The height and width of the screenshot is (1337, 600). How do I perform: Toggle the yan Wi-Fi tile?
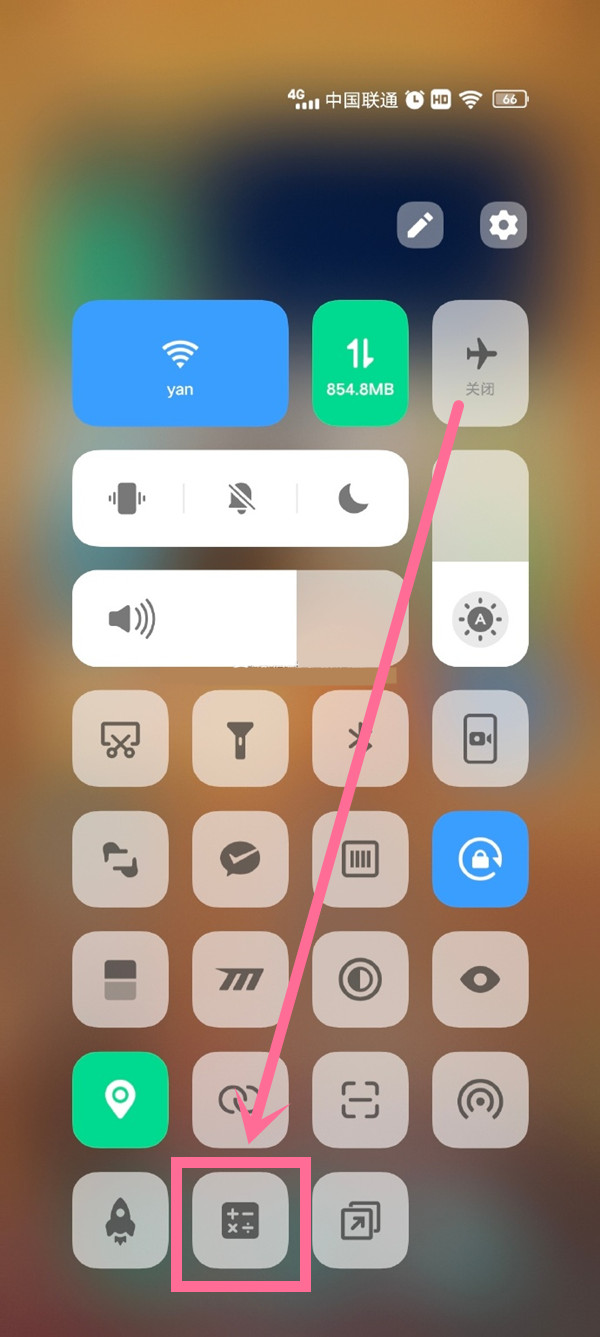point(180,363)
